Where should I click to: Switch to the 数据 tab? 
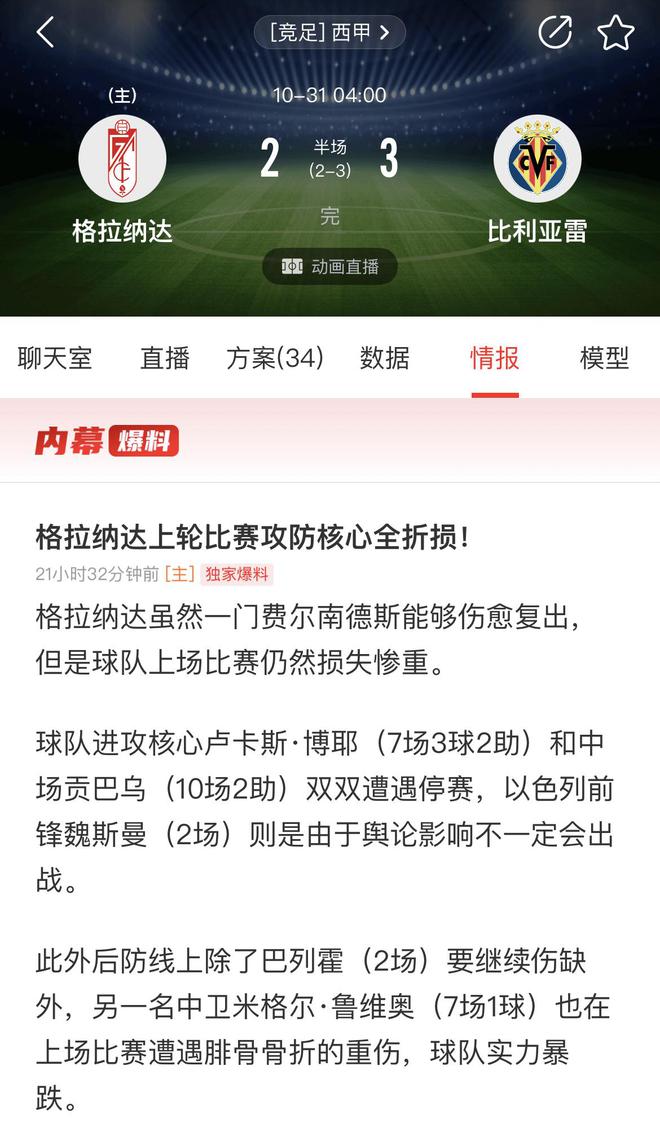[x=384, y=357]
